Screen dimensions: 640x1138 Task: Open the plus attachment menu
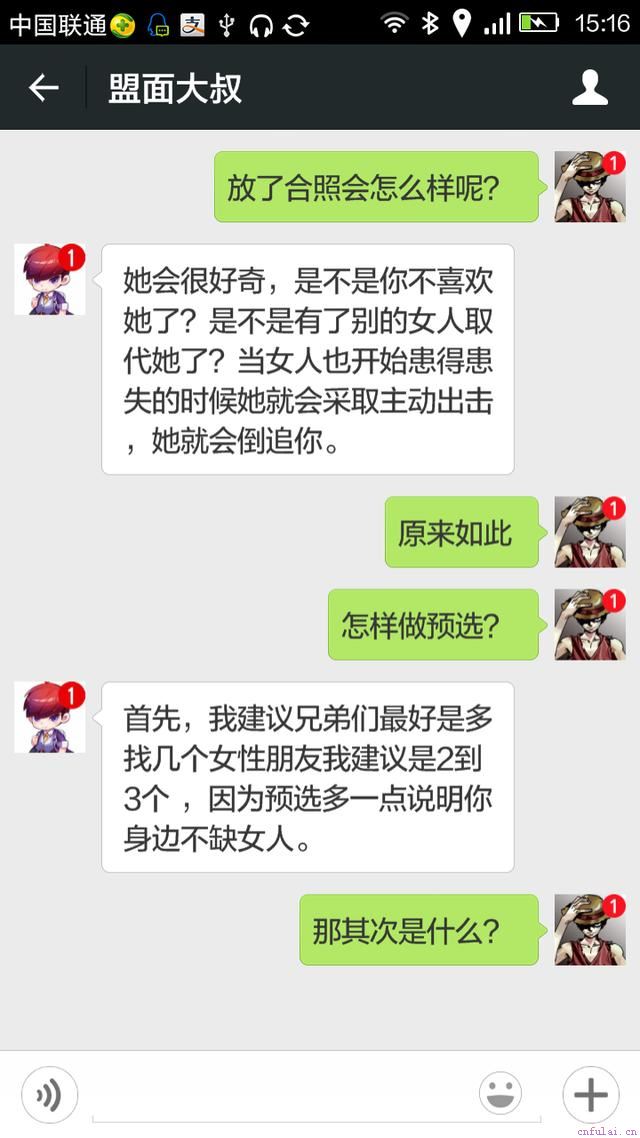coord(590,1094)
